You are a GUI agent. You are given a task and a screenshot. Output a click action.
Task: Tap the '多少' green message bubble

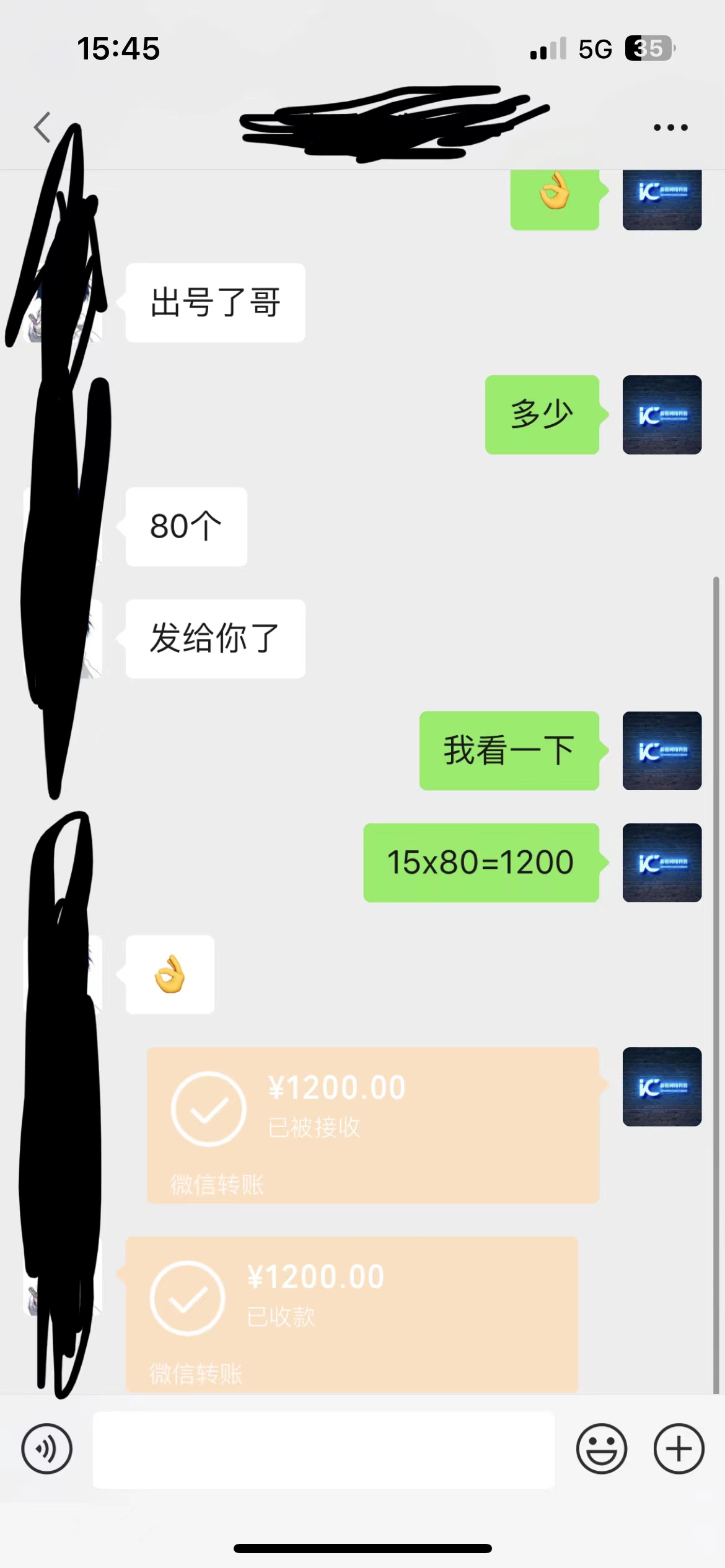click(542, 415)
